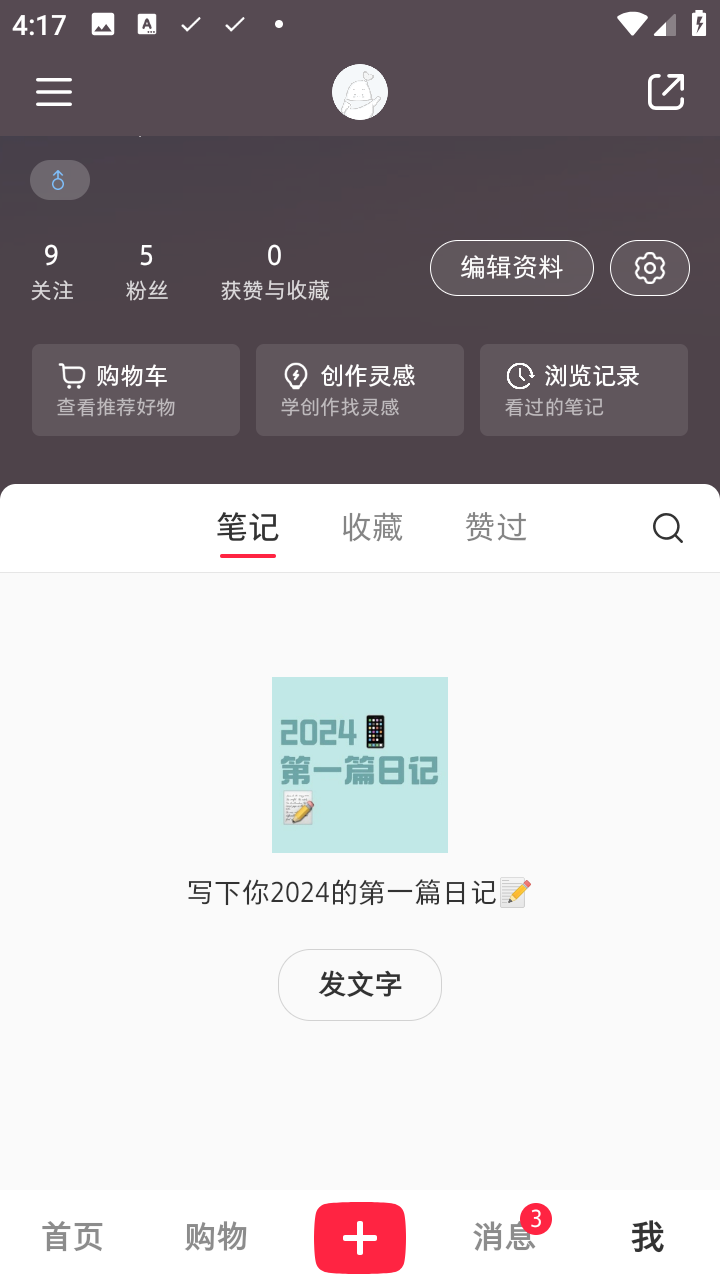The image size is (720, 1280).
Task: Tap 编辑资料 to edit profile
Action: (512, 268)
